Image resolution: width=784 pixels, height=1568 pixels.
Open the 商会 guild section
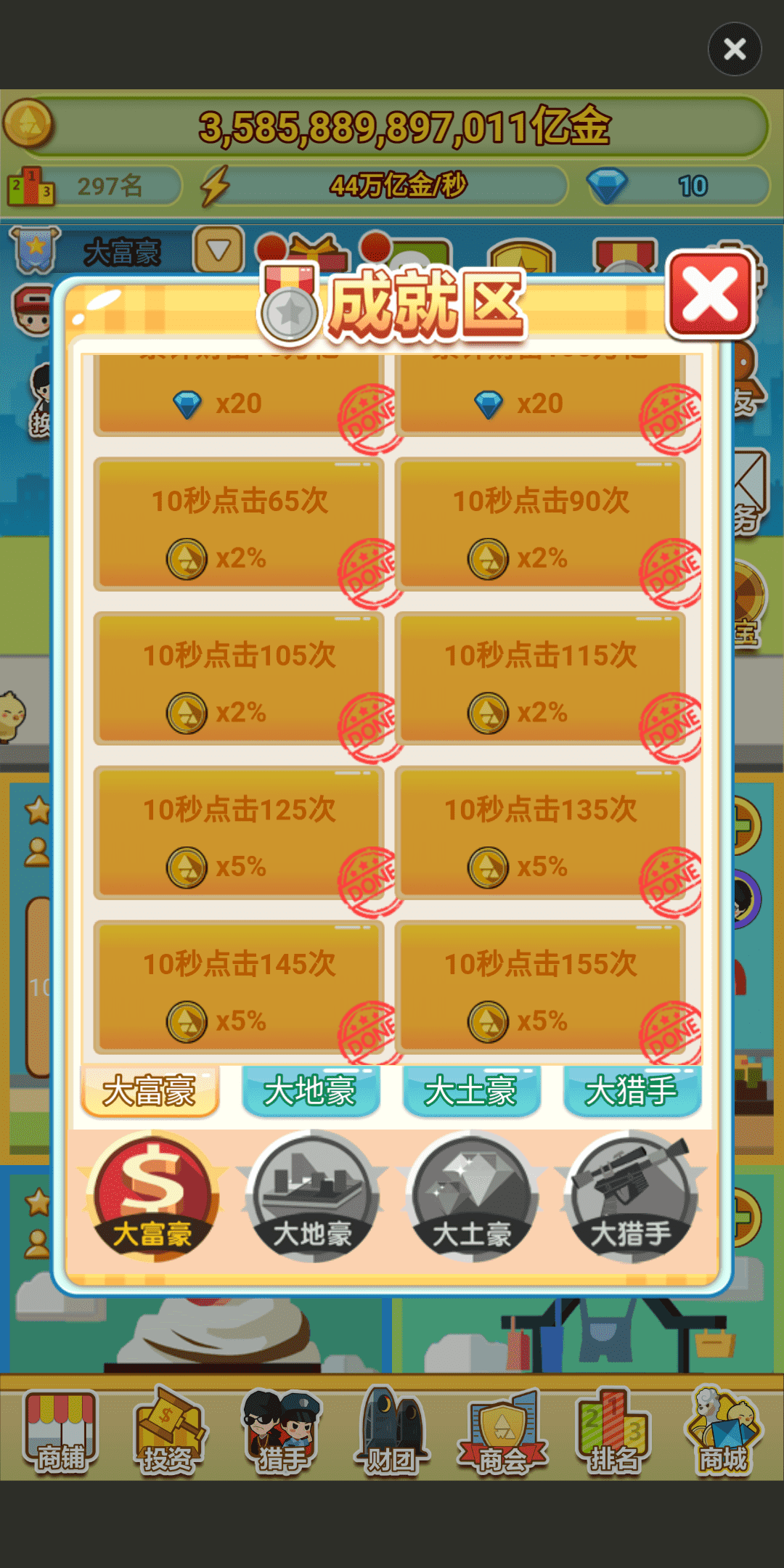[x=502, y=1432]
